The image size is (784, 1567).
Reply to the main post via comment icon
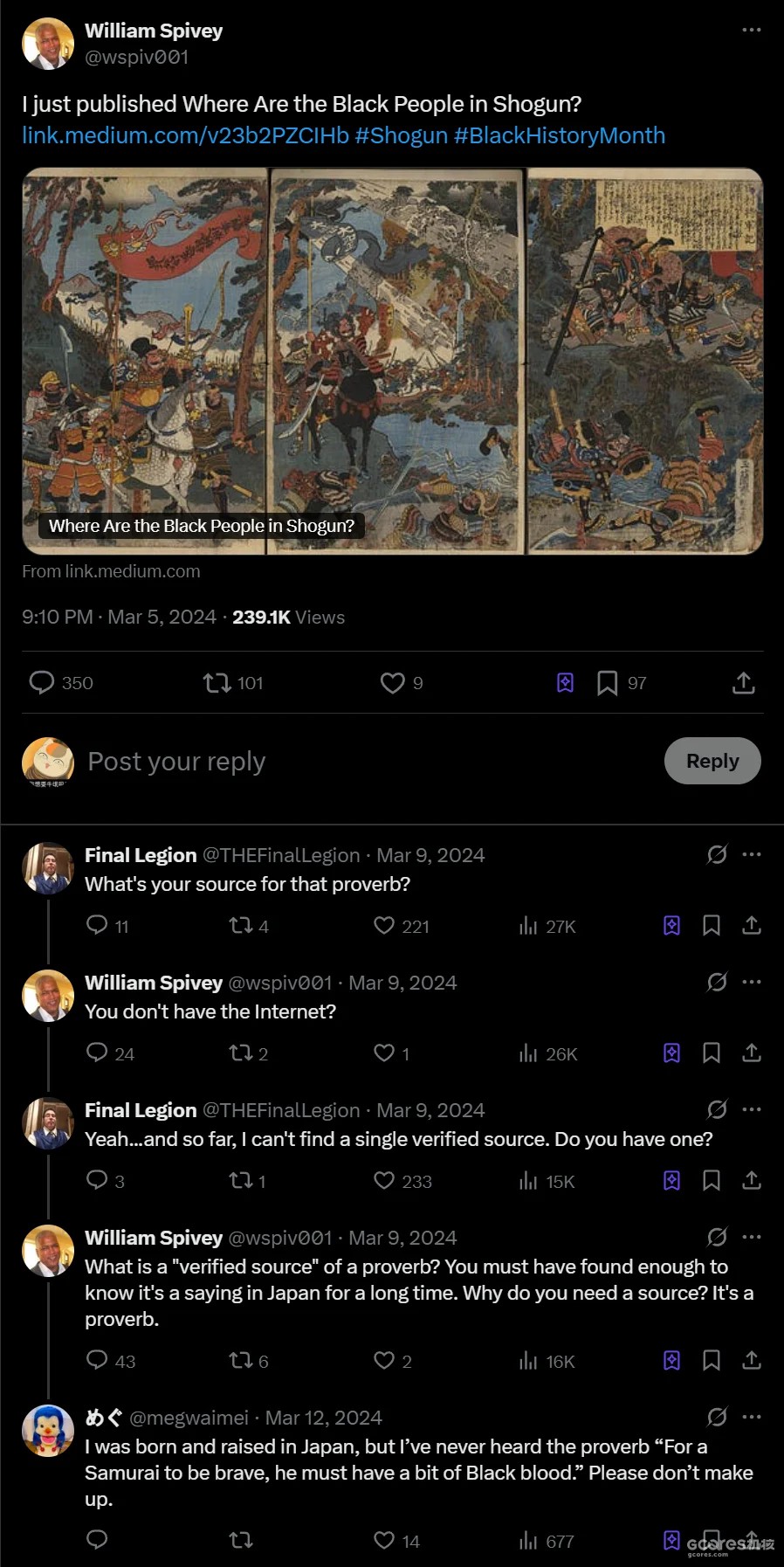coord(42,682)
